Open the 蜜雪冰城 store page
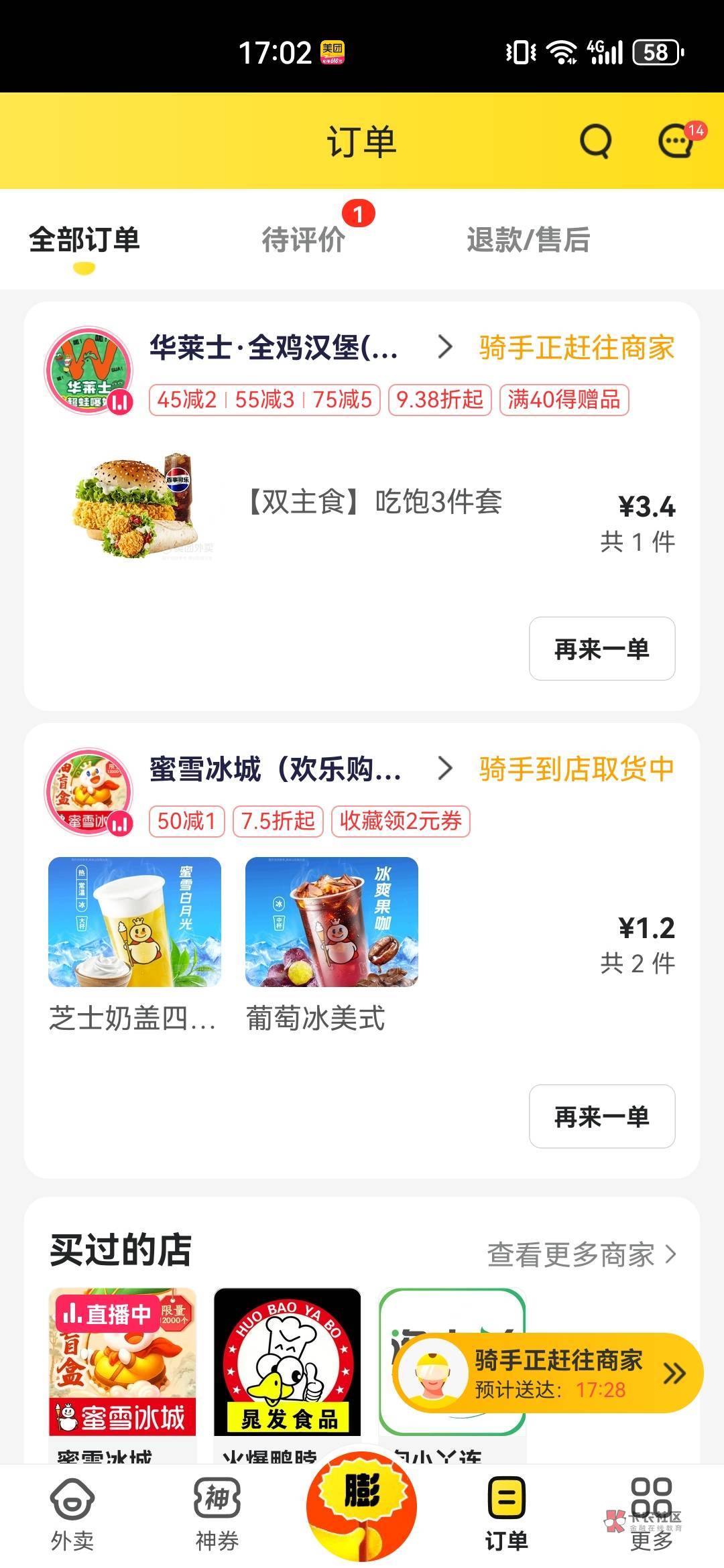The height and width of the screenshot is (1568, 724). [x=275, y=769]
